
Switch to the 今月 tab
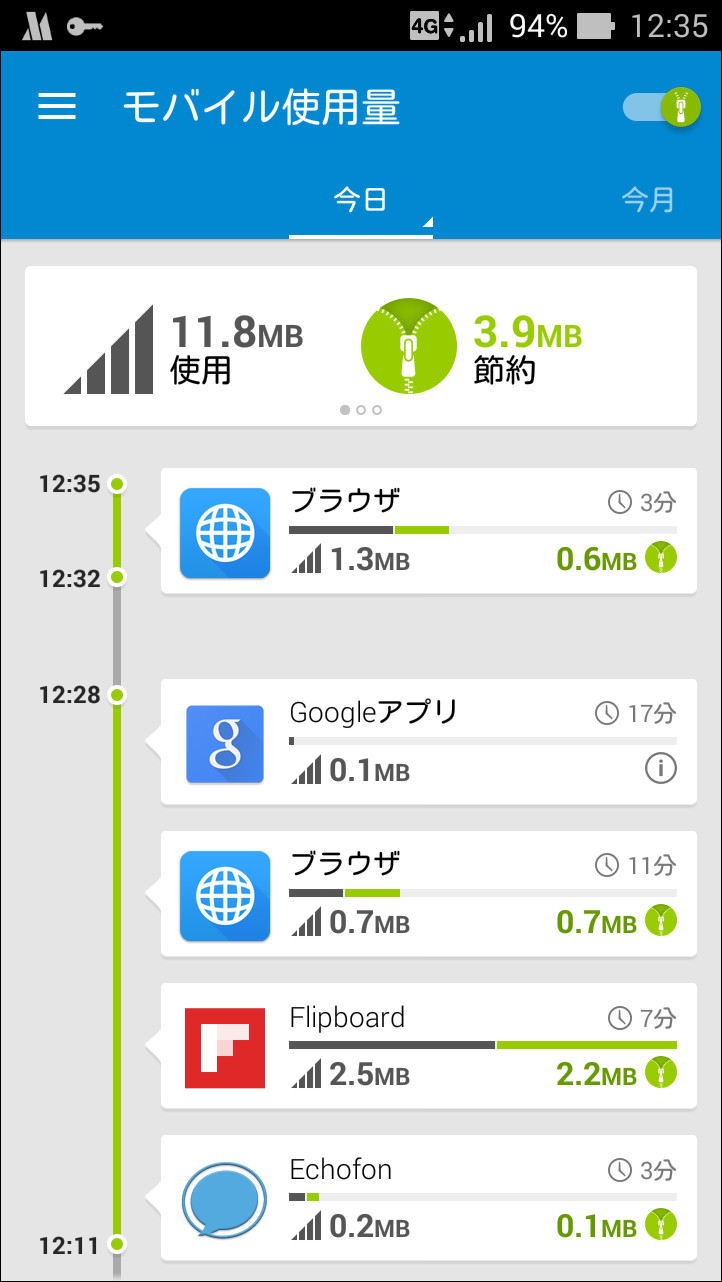(648, 200)
